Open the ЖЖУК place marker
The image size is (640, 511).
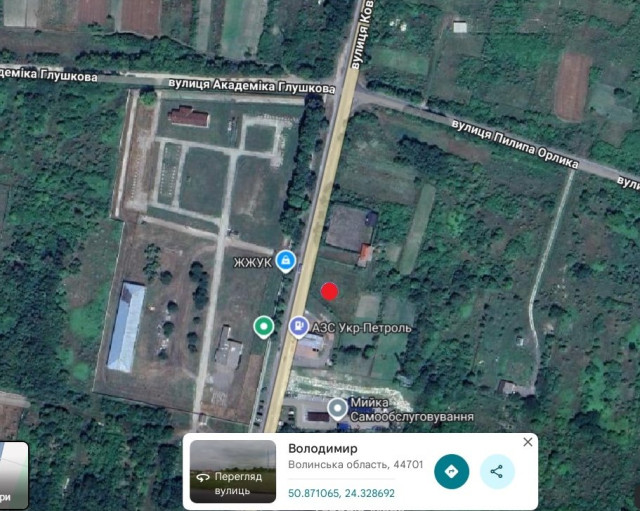point(286,262)
